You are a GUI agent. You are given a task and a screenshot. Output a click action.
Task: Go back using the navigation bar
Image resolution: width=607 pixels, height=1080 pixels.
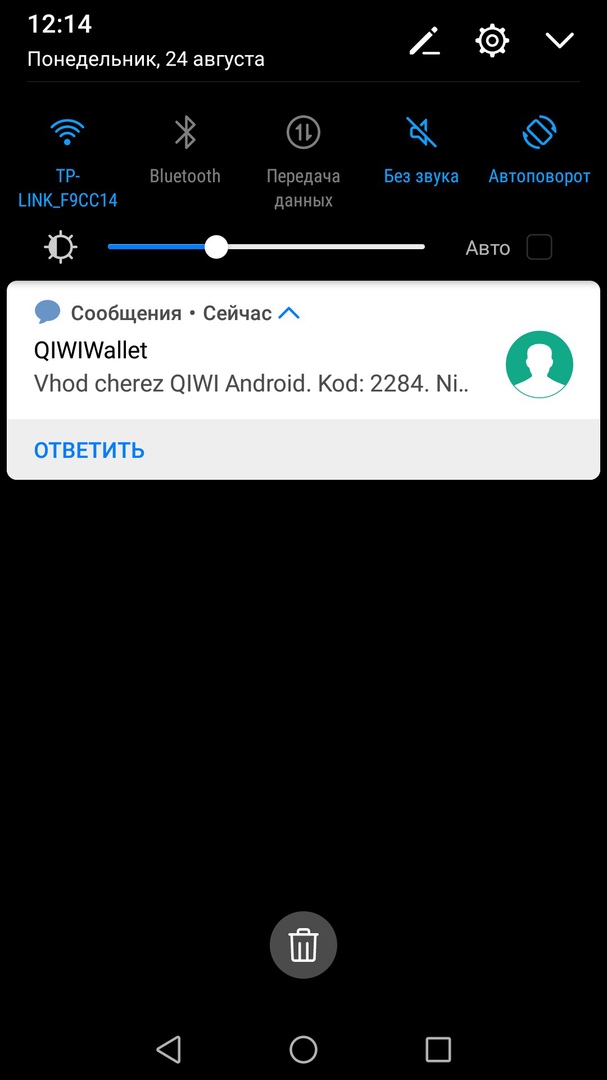pos(168,1048)
